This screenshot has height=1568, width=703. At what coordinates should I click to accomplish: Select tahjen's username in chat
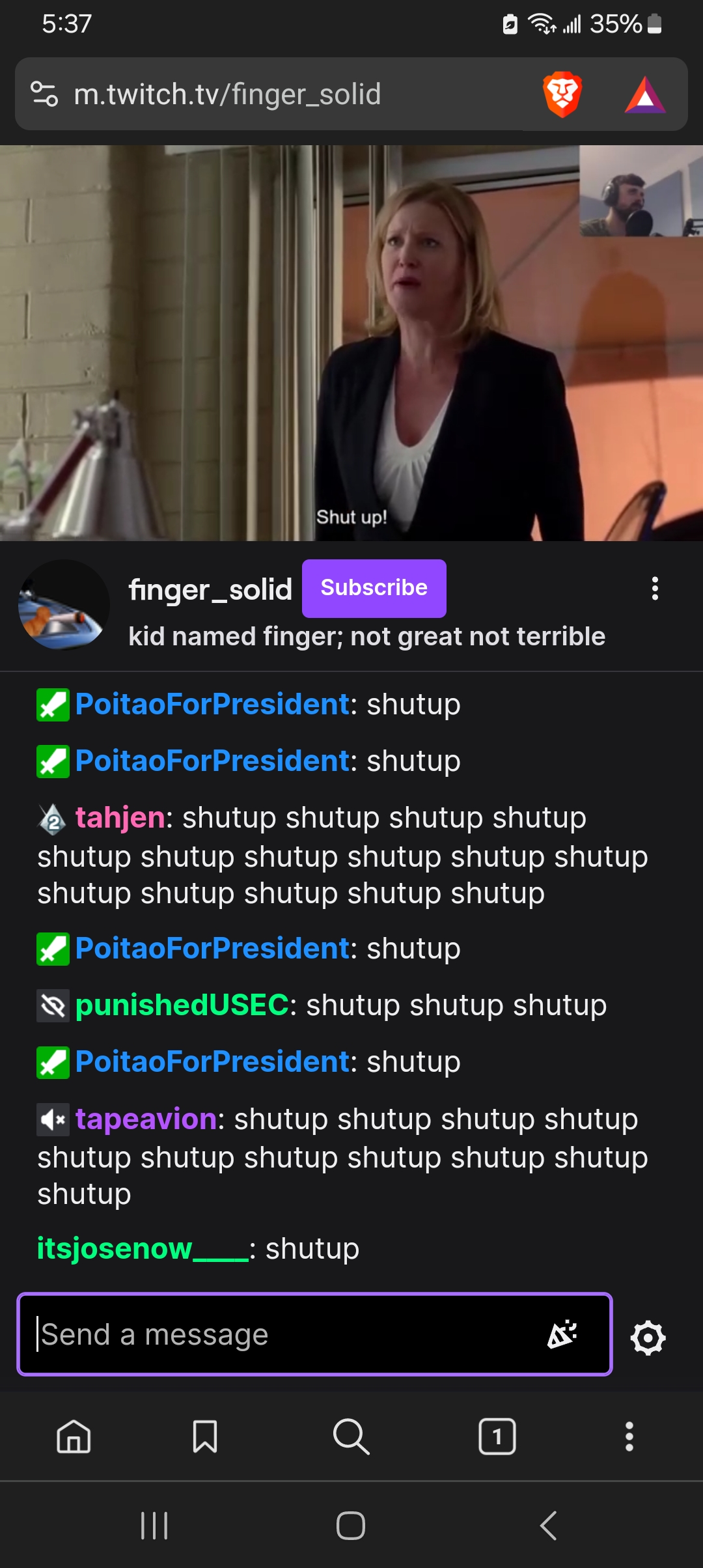120,818
